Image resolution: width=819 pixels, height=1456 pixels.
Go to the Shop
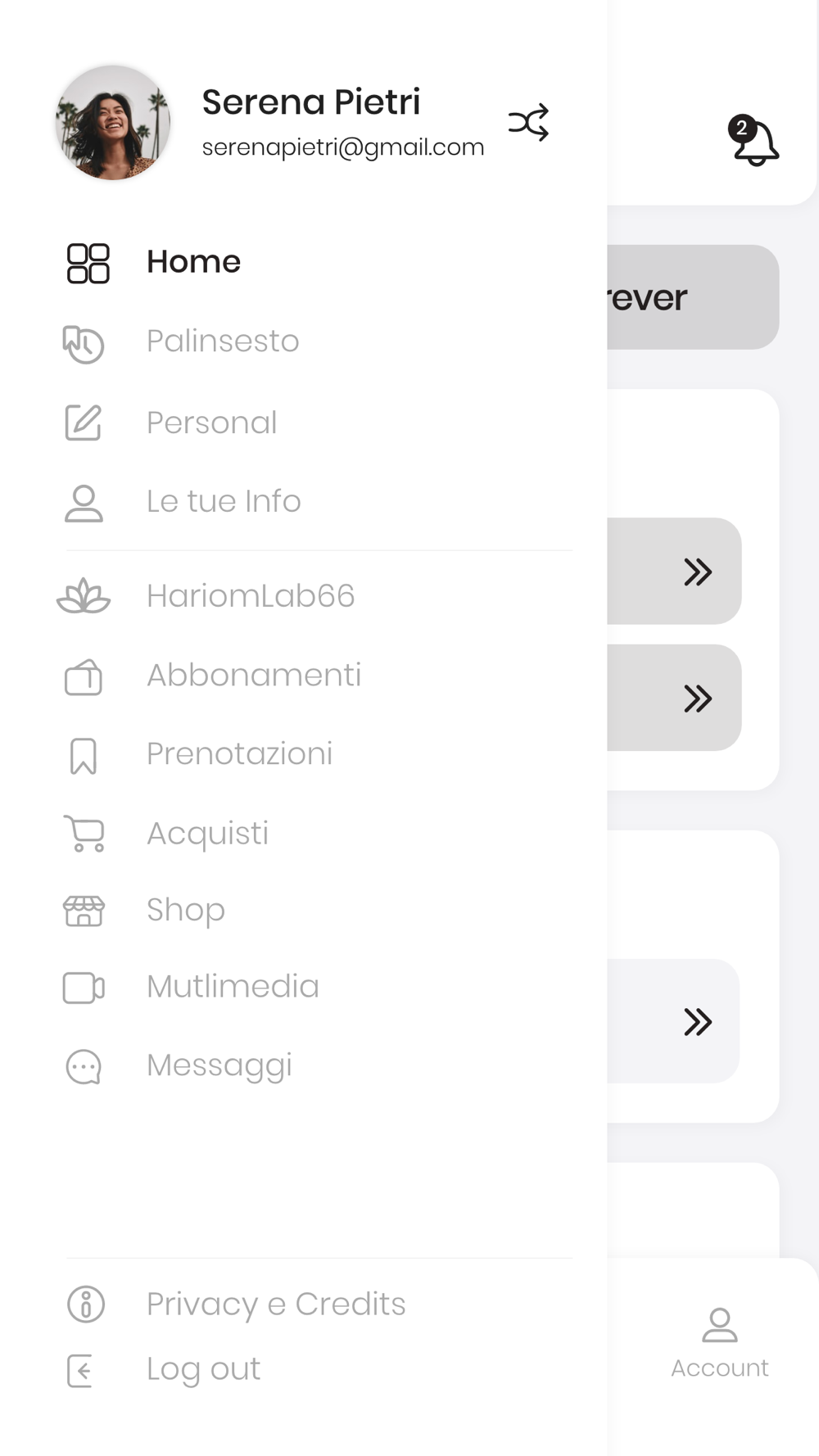pos(185,910)
